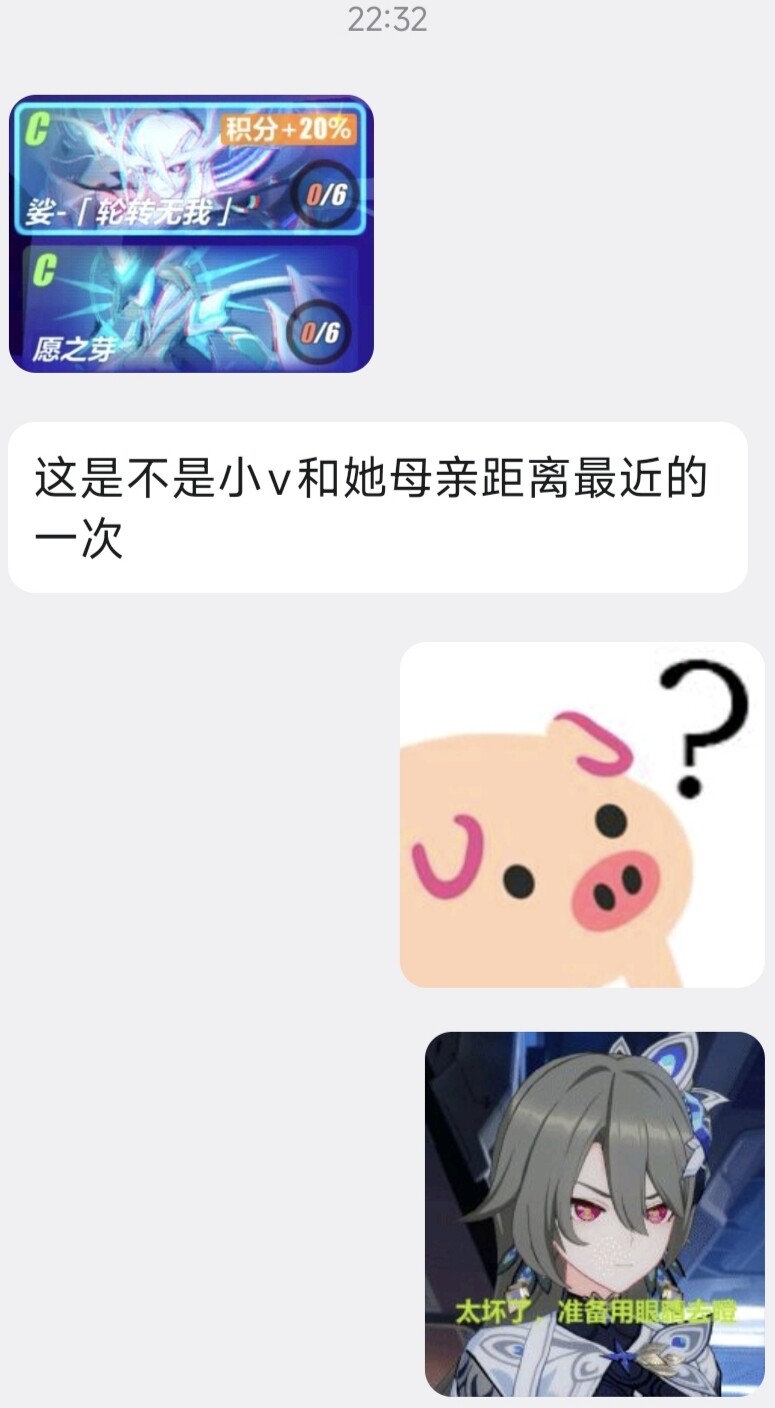Open the grey-haired character meme image
Screen dimensions: 775x1408
pos(594,1213)
